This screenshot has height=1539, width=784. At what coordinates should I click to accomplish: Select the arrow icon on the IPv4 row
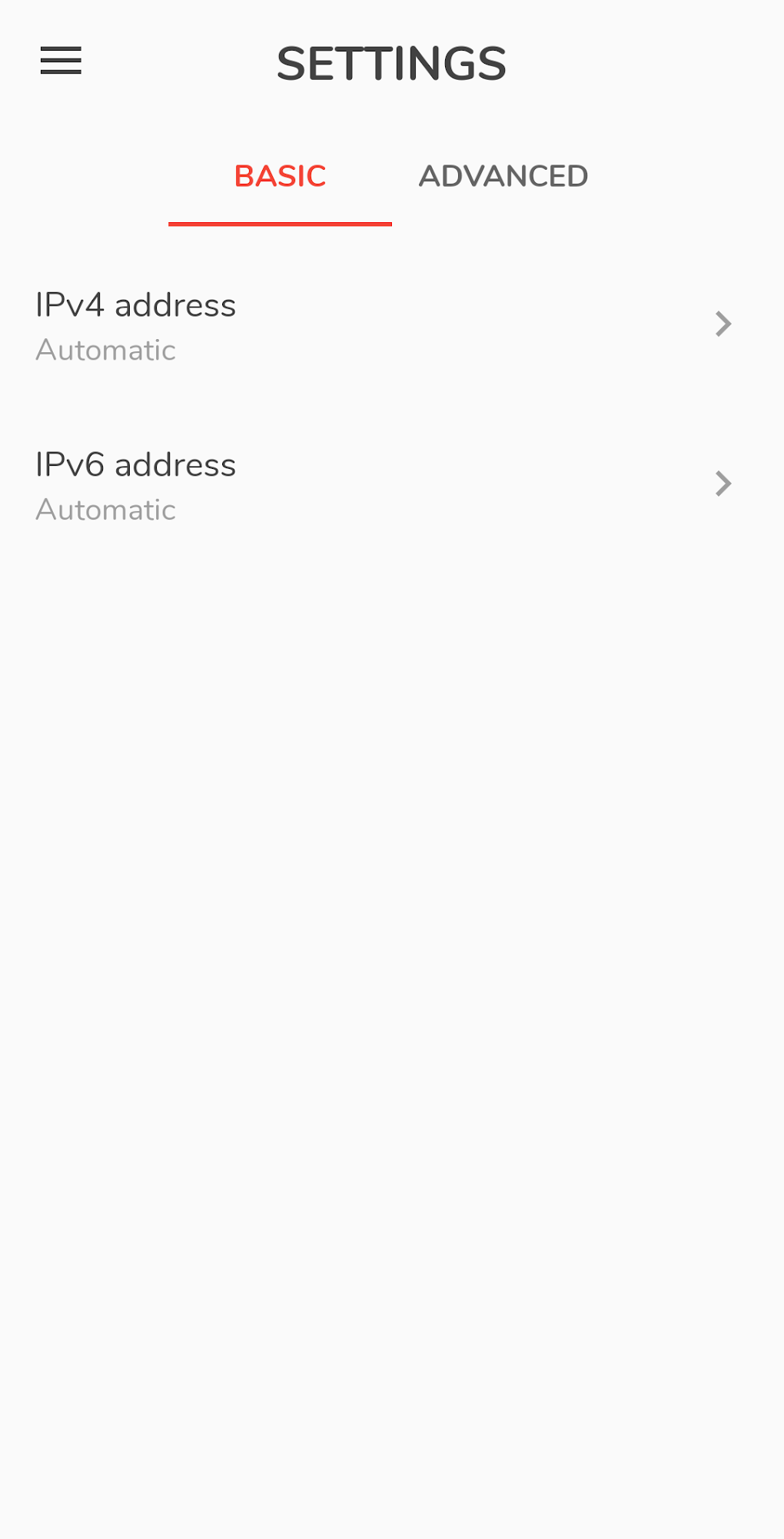tap(723, 324)
